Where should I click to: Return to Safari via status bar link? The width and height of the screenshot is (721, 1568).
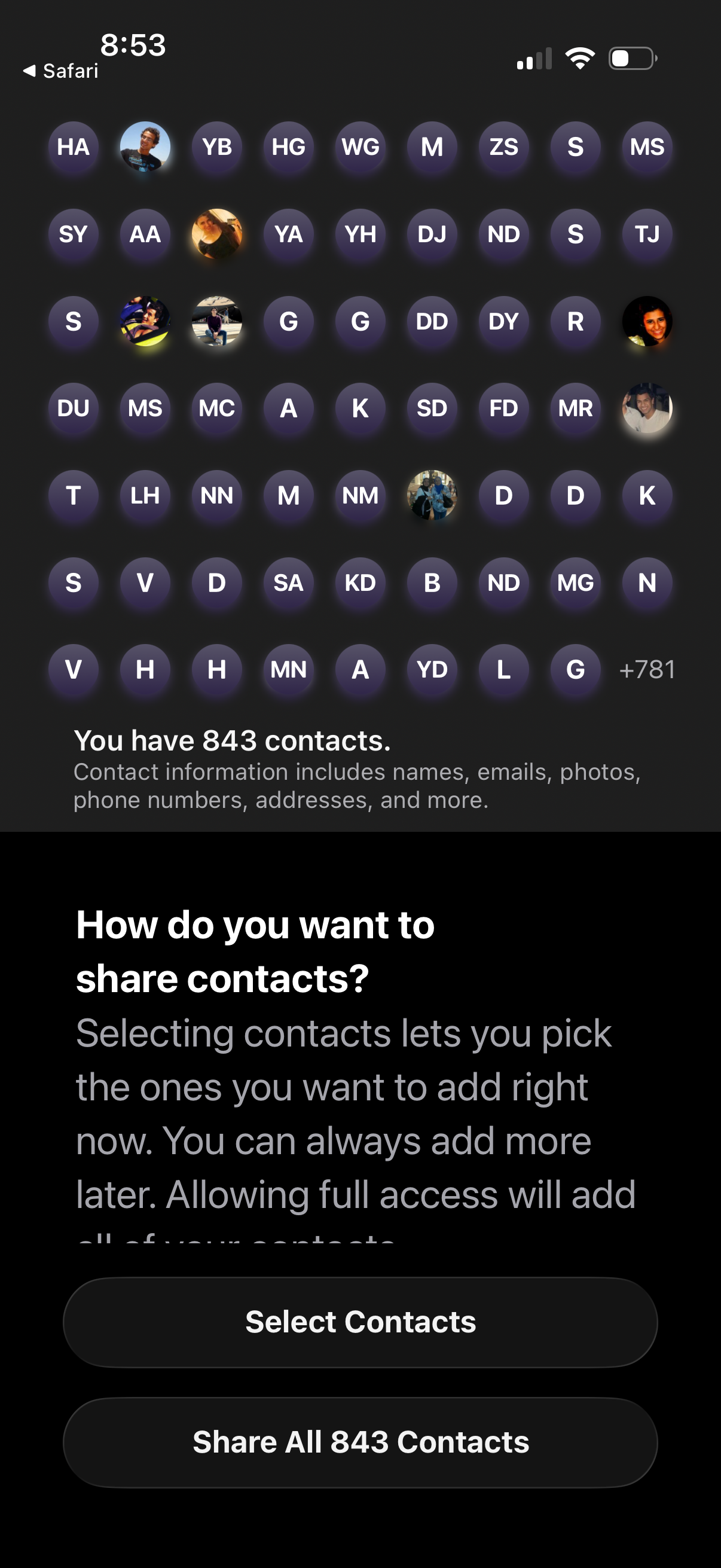61,71
